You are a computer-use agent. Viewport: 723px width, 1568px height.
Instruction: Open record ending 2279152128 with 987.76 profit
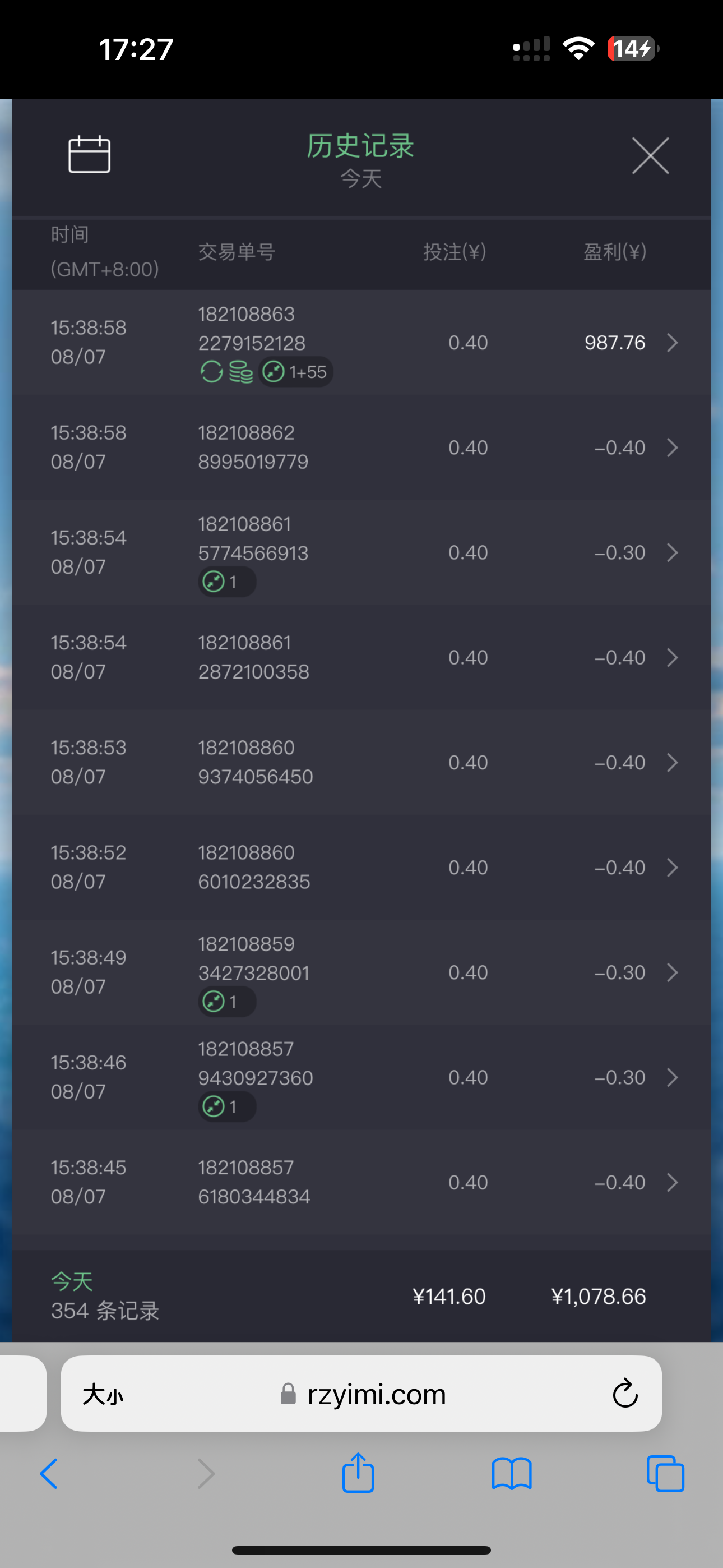[672, 343]
